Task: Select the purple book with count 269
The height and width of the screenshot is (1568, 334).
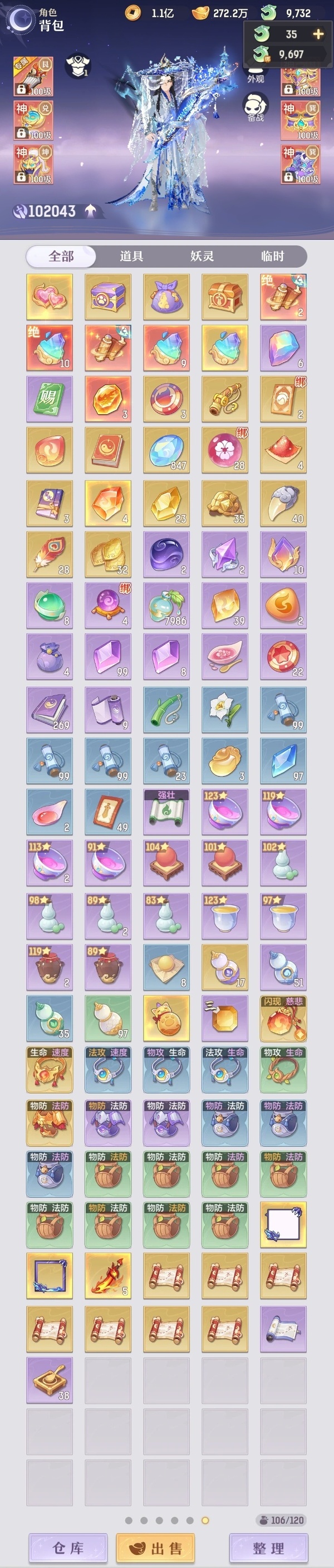Action: click(50, 710)
